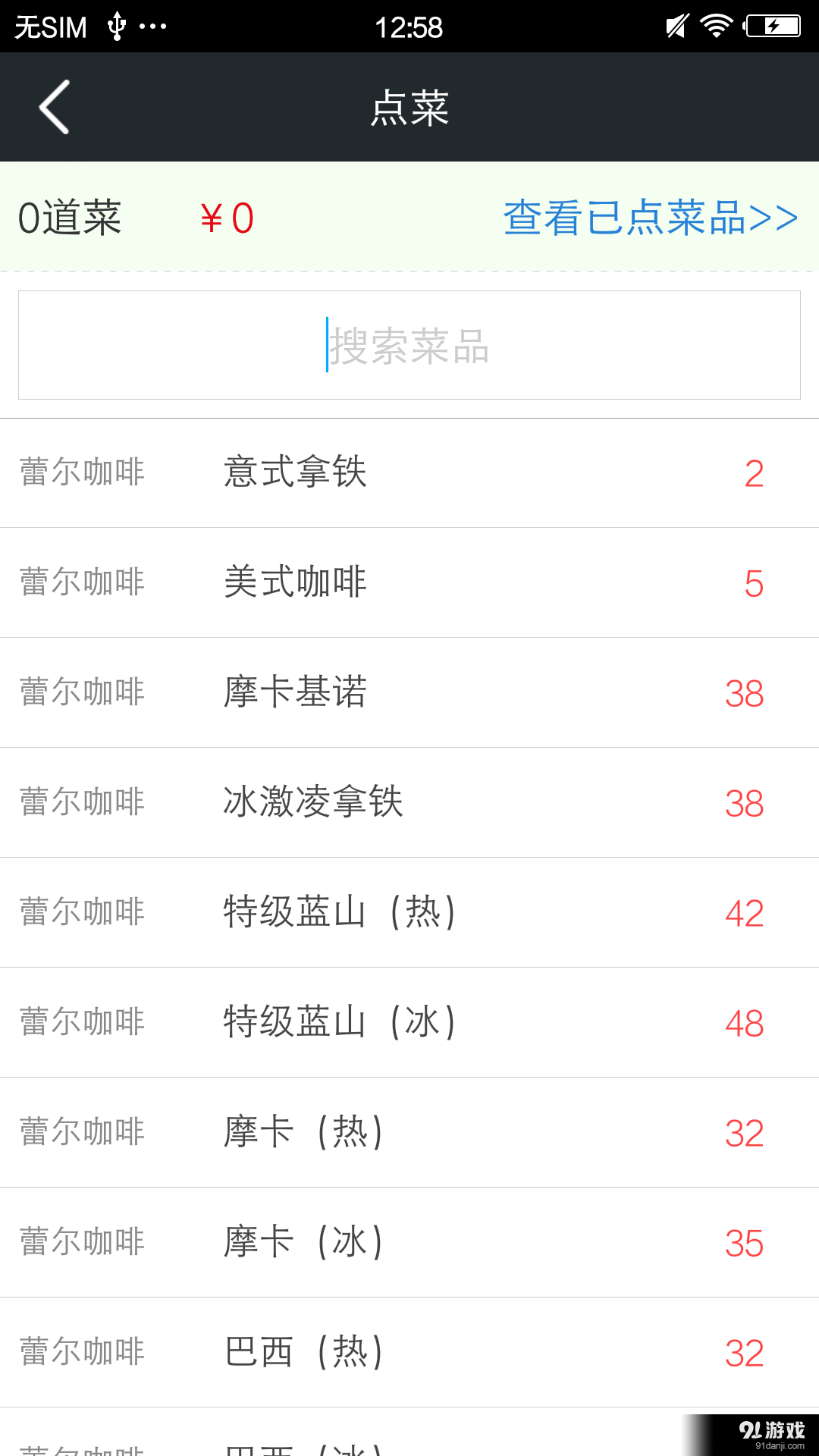Tap the 摩卡（热）dish row
819x1456 pixels.
[x=409, y=1132]
